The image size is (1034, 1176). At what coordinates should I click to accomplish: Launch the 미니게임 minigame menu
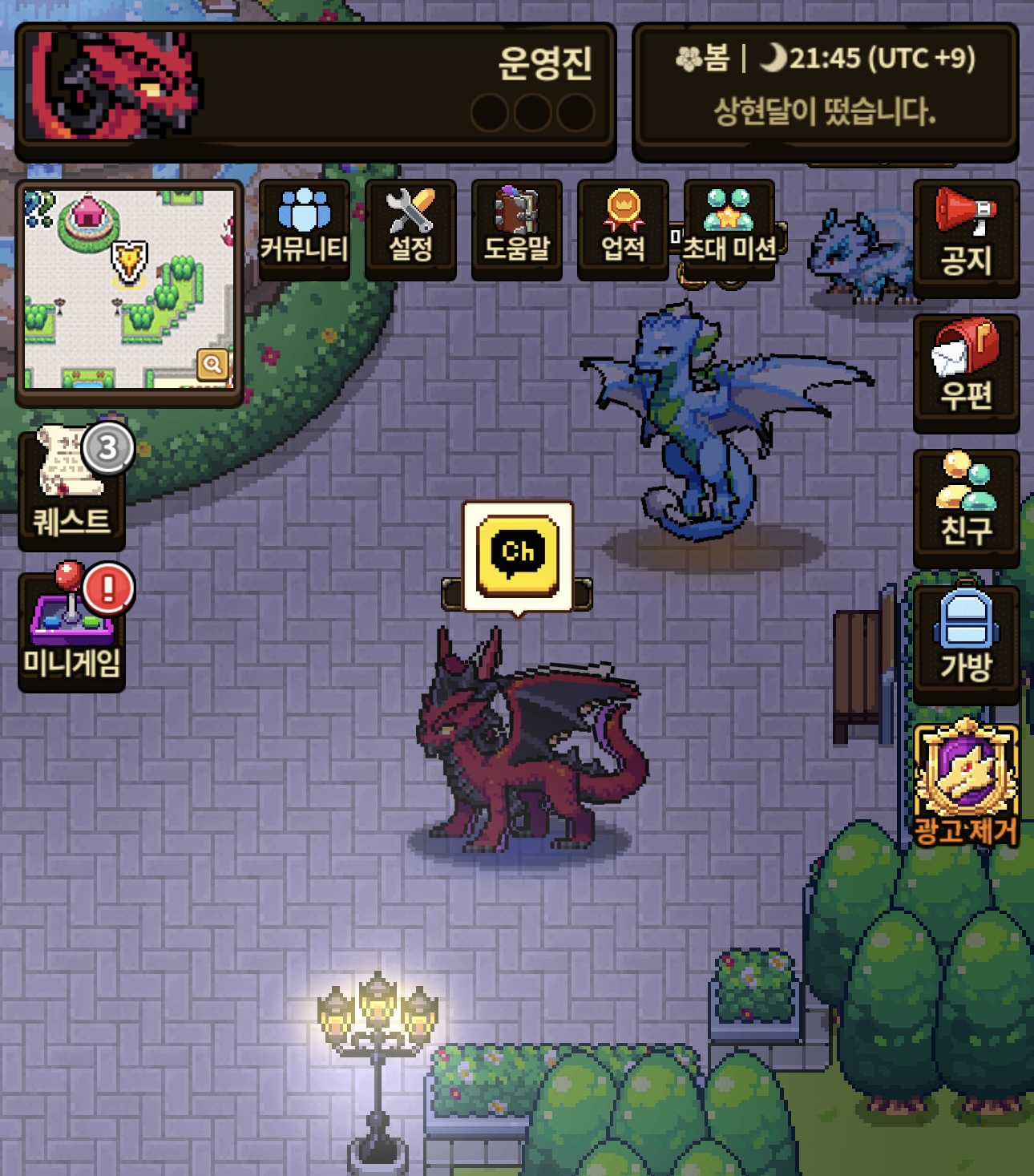click(72, 627)
